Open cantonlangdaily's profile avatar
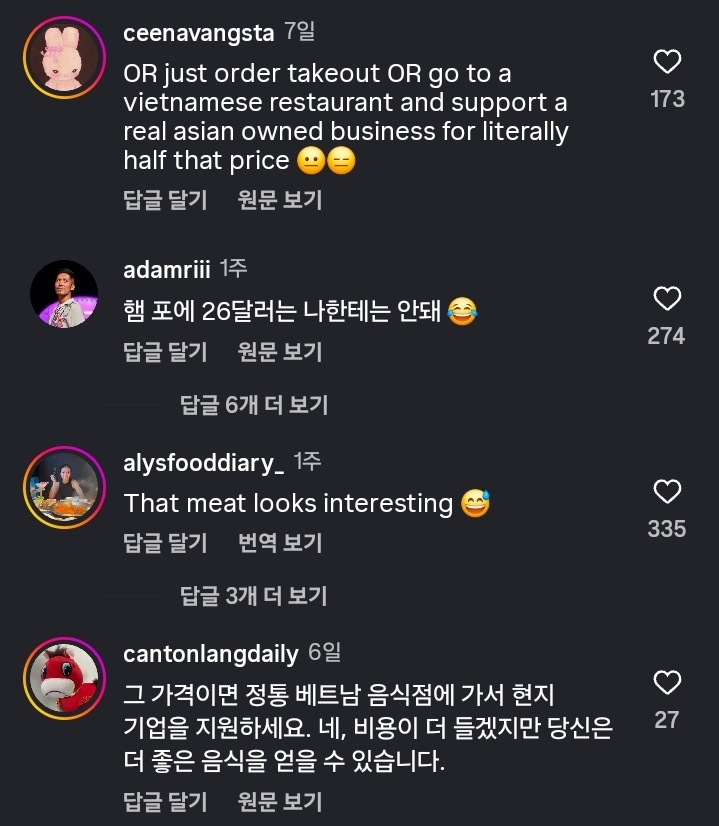Image resolution: width=719 pixels, height=826 pixels. click(64, 678)
